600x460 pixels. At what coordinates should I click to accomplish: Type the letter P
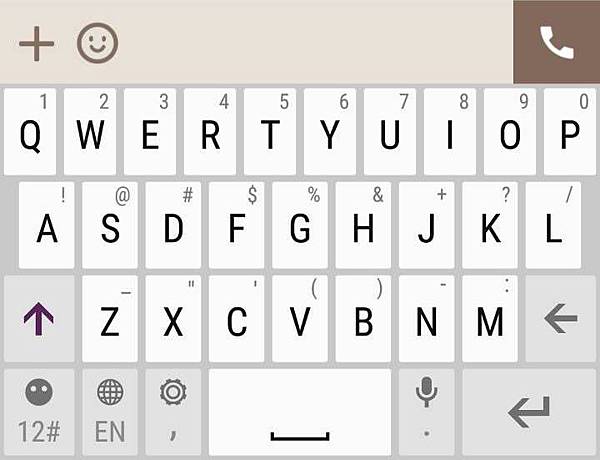[569, 134]
